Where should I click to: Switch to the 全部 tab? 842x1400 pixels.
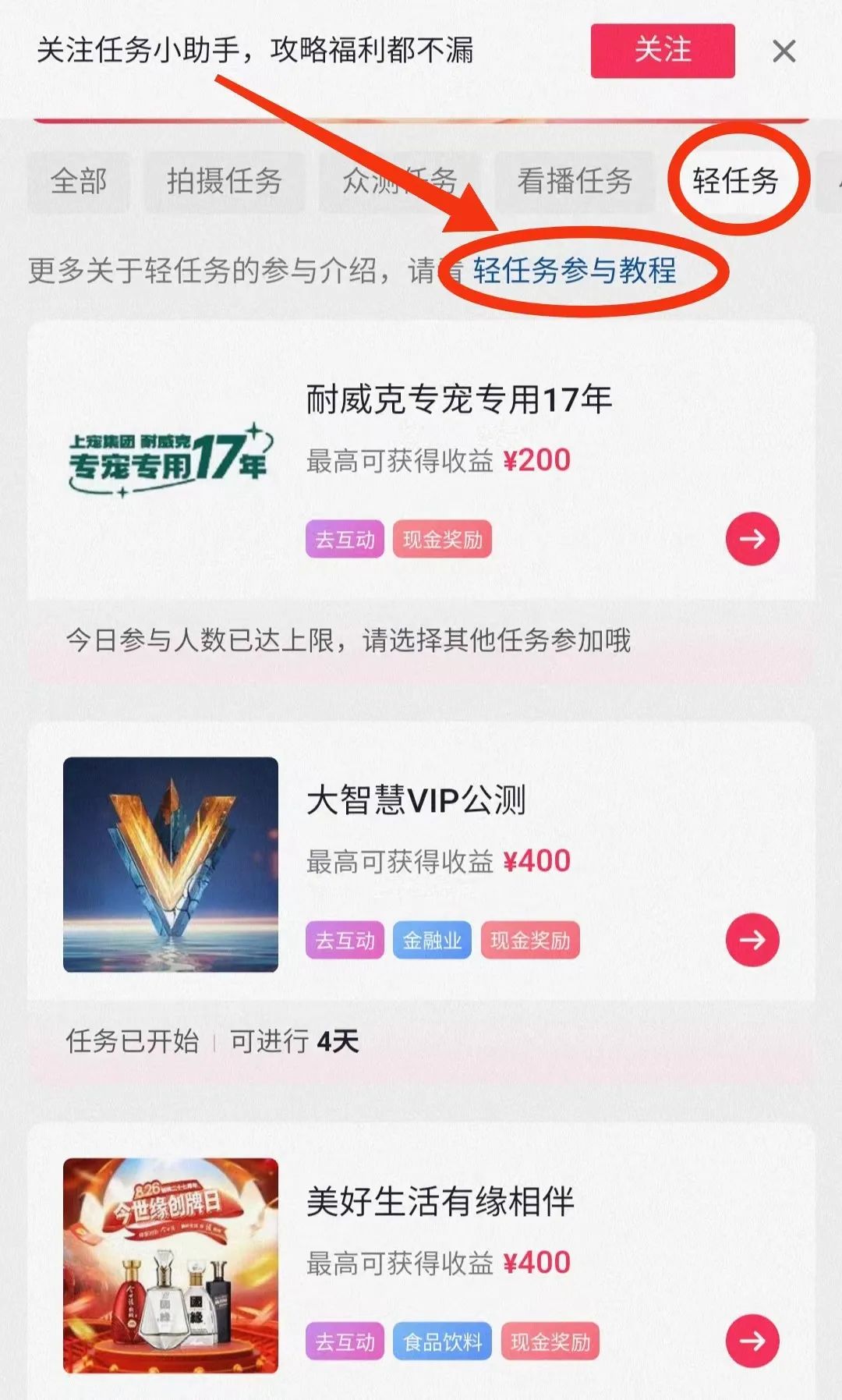79,181
